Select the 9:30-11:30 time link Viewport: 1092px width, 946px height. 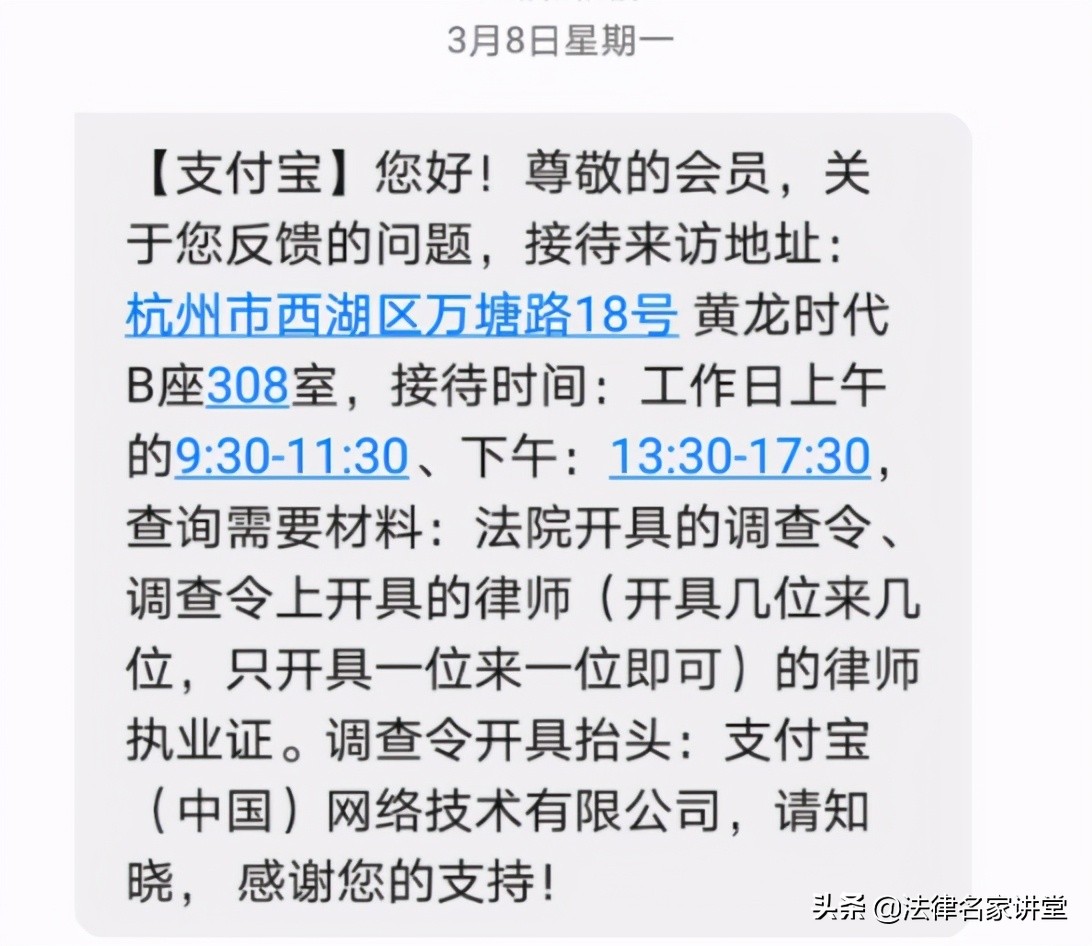pyautogui.click(x=292, y=457)
